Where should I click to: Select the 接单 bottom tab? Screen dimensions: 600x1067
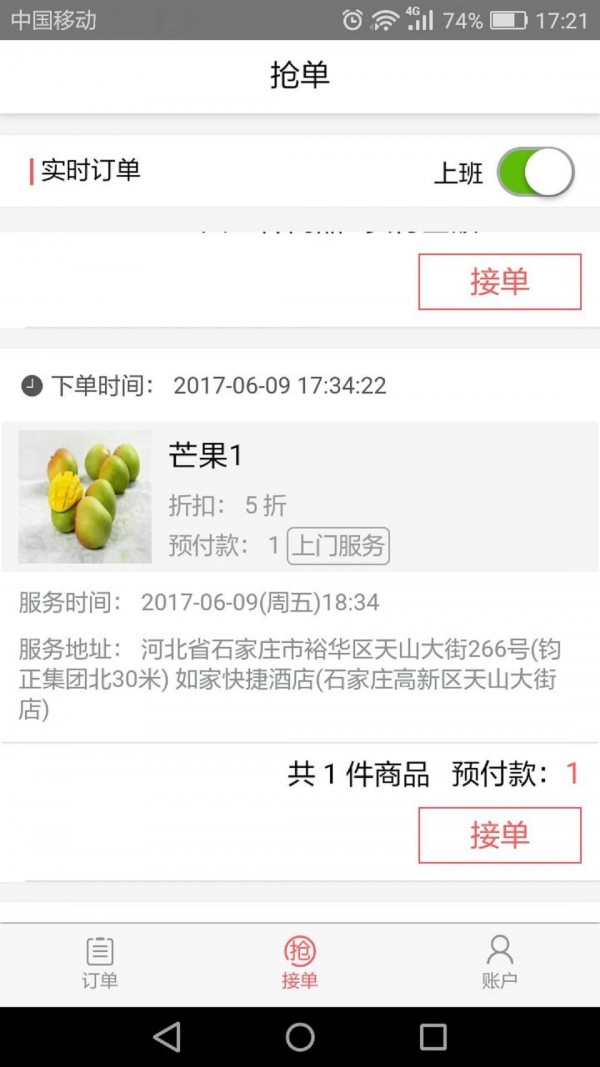point(300,963)
